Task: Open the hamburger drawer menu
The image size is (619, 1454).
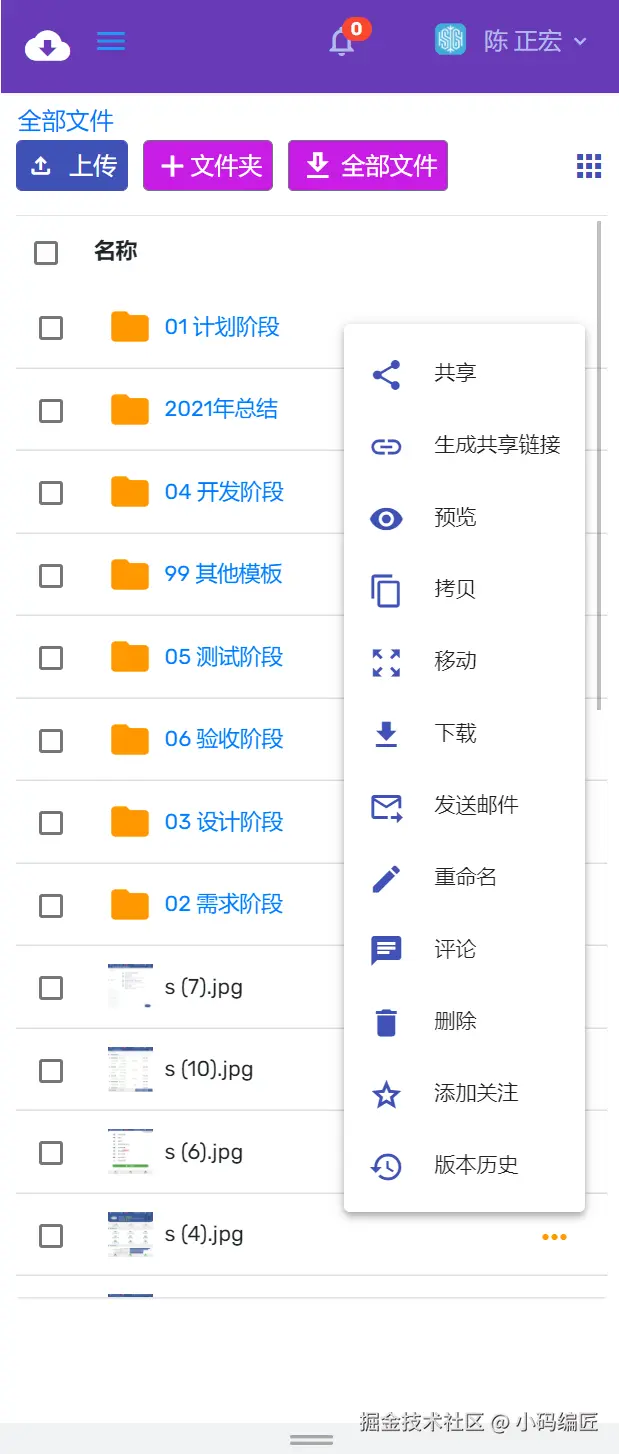Action: click(x=111, y=42)
